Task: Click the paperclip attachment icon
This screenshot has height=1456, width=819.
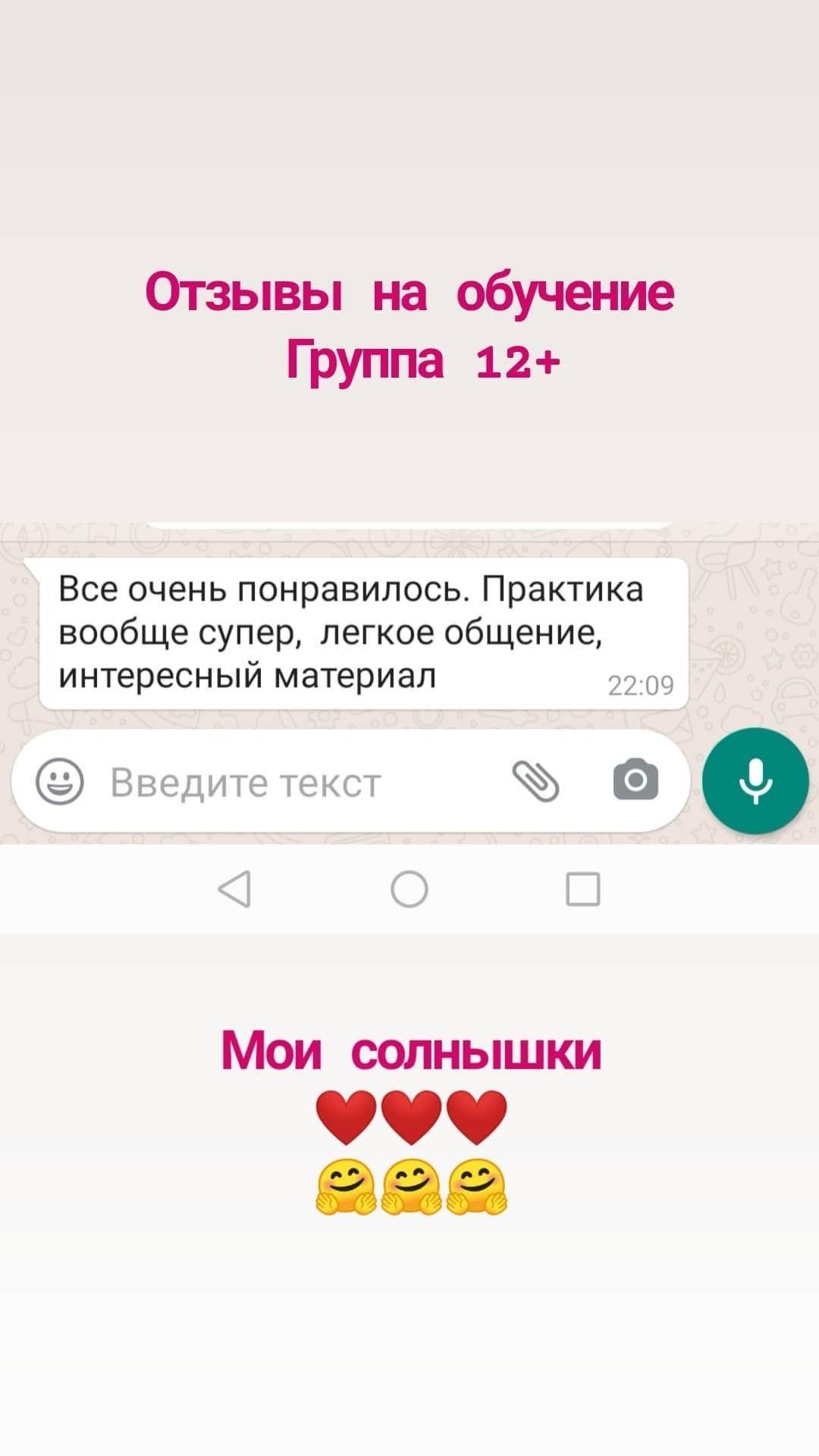Action: (538, 781)
